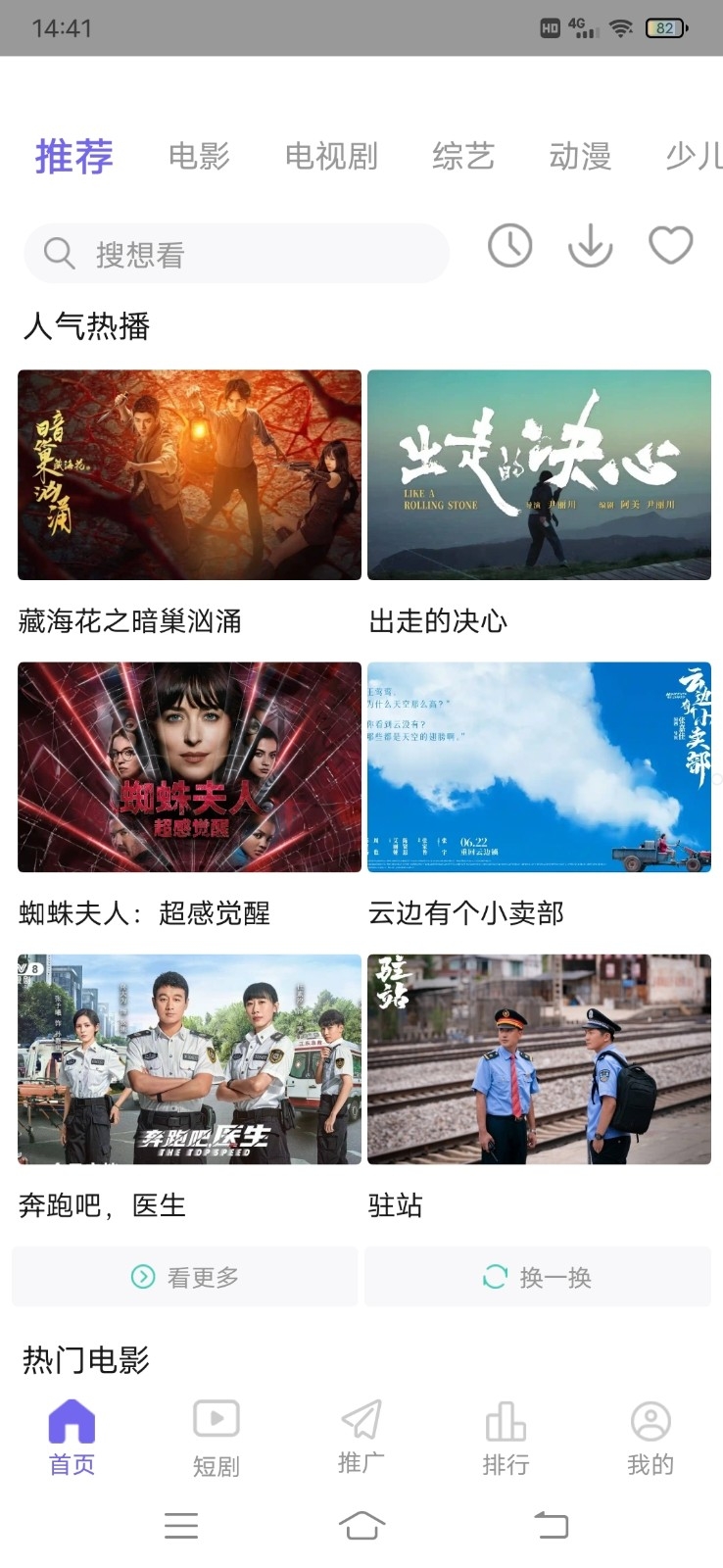The height and width of the screenshot is (1568, 723).
Task: Tap the 搜想看 search input field
Action: (x=235, y=252)
